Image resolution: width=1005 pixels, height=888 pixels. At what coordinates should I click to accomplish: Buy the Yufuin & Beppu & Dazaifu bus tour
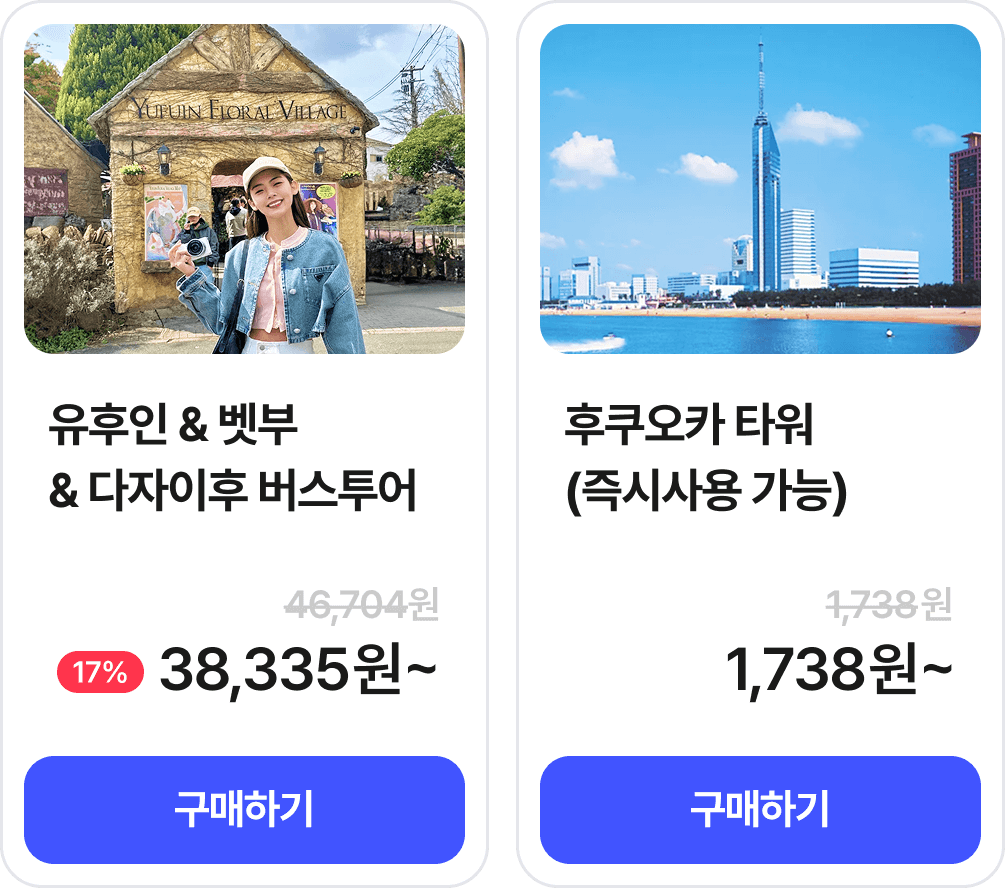click(244, 809)
